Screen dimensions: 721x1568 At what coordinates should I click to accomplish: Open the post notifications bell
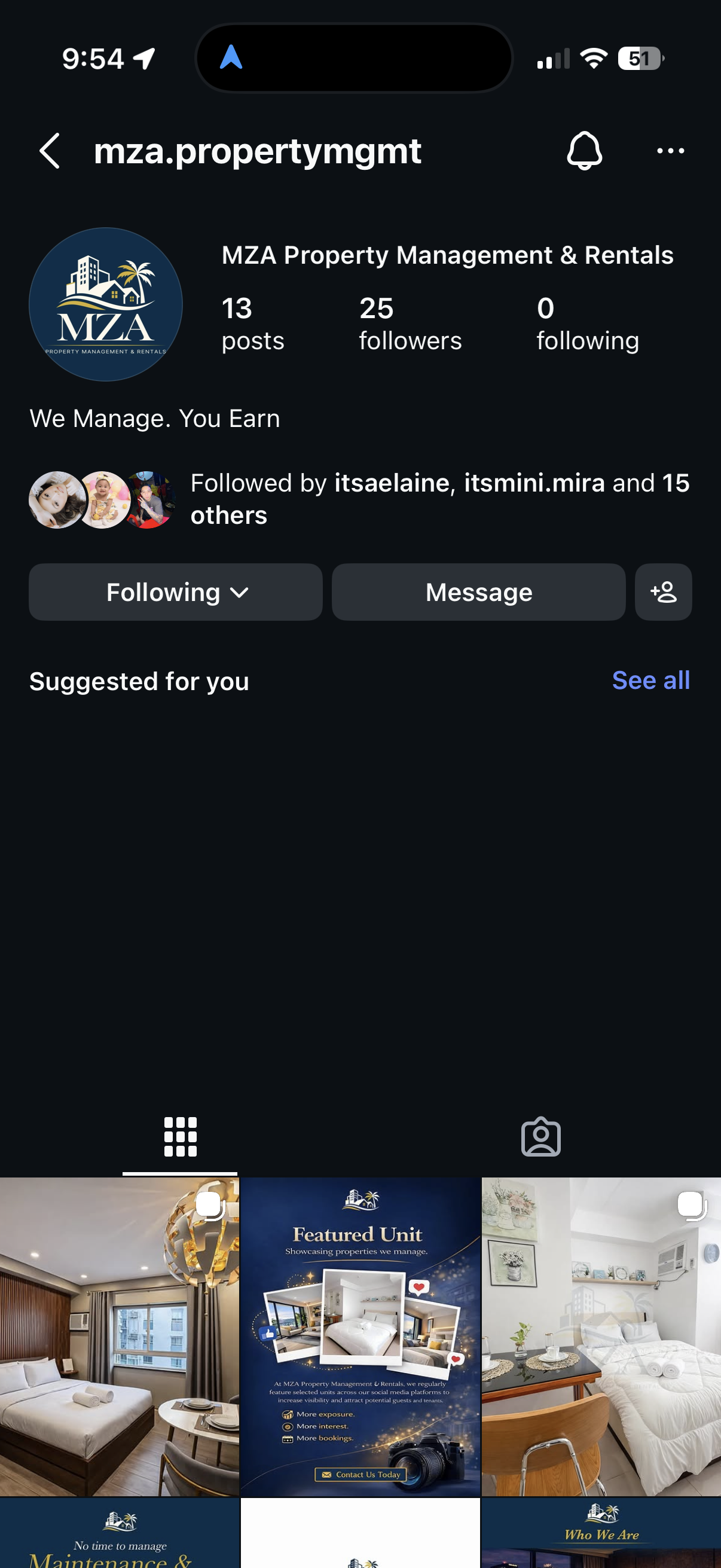(584, 150)
